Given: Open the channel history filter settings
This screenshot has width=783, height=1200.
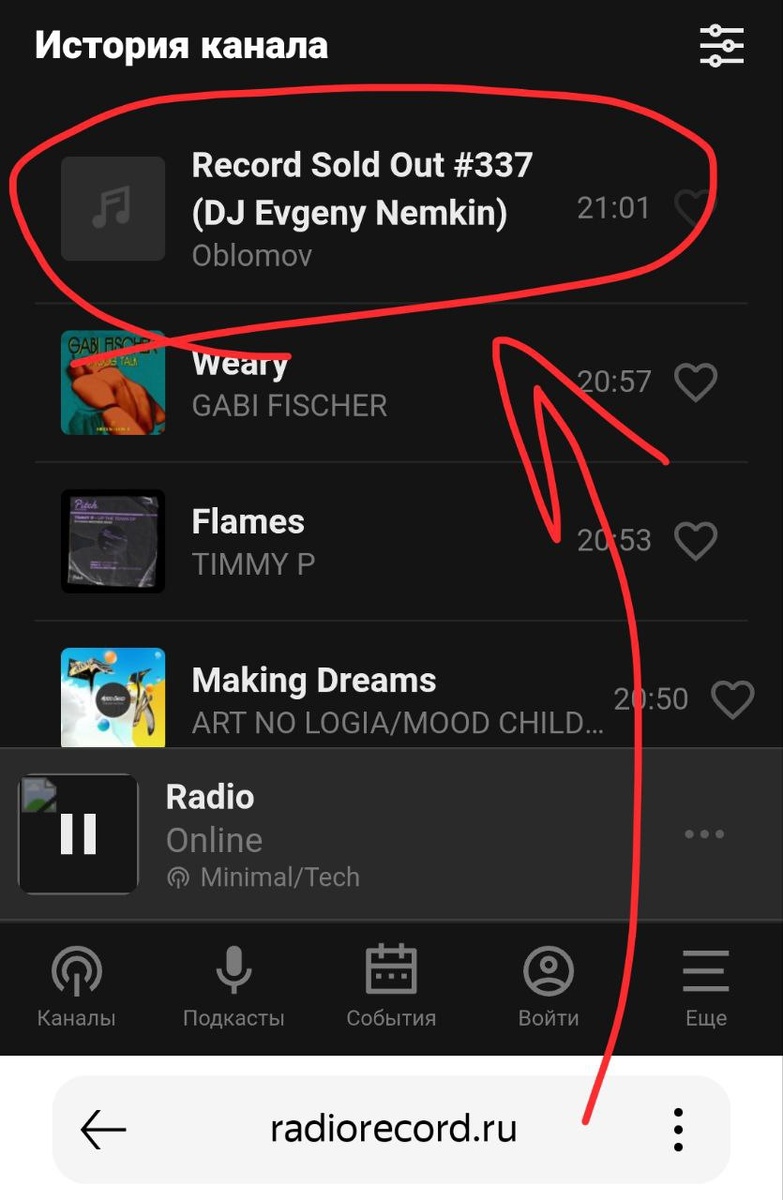Looking at the screenshot, I should pyautogui.click(x=720, y=45).
